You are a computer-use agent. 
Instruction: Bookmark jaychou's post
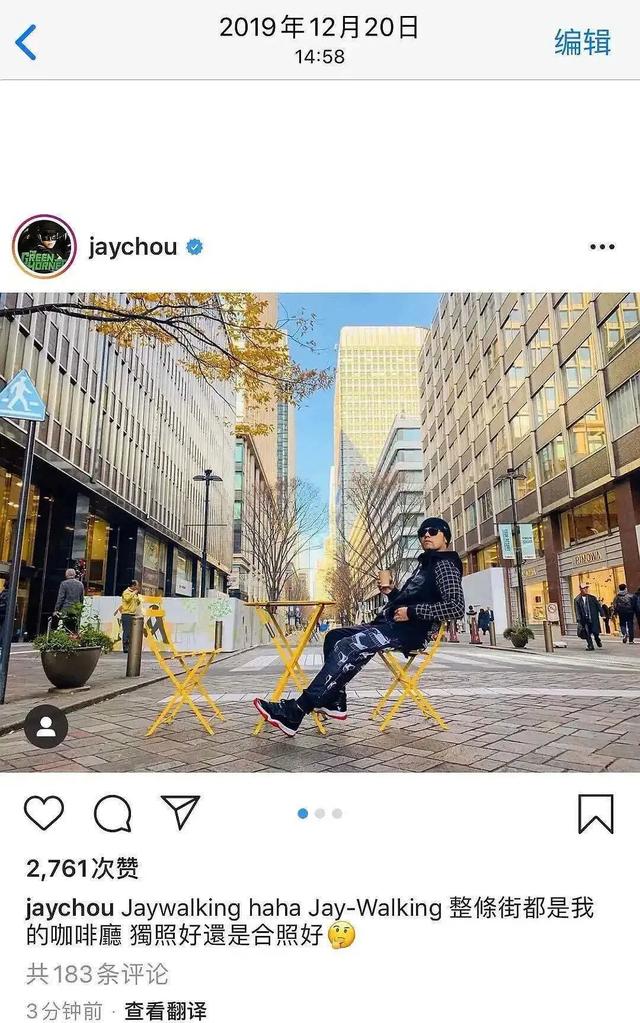596,813
